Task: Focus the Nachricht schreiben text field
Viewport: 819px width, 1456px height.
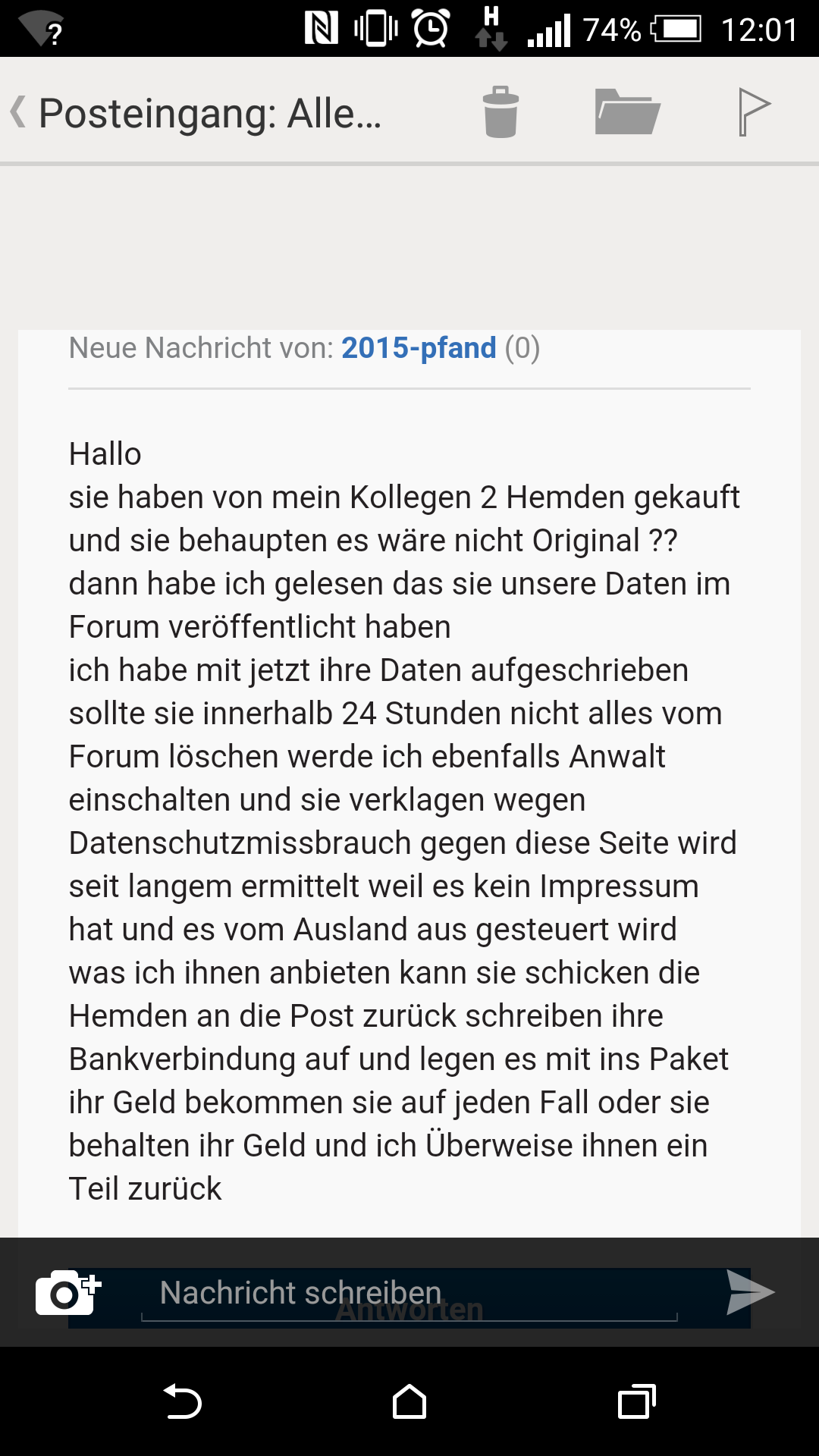Action: (x=409, y=1294)
